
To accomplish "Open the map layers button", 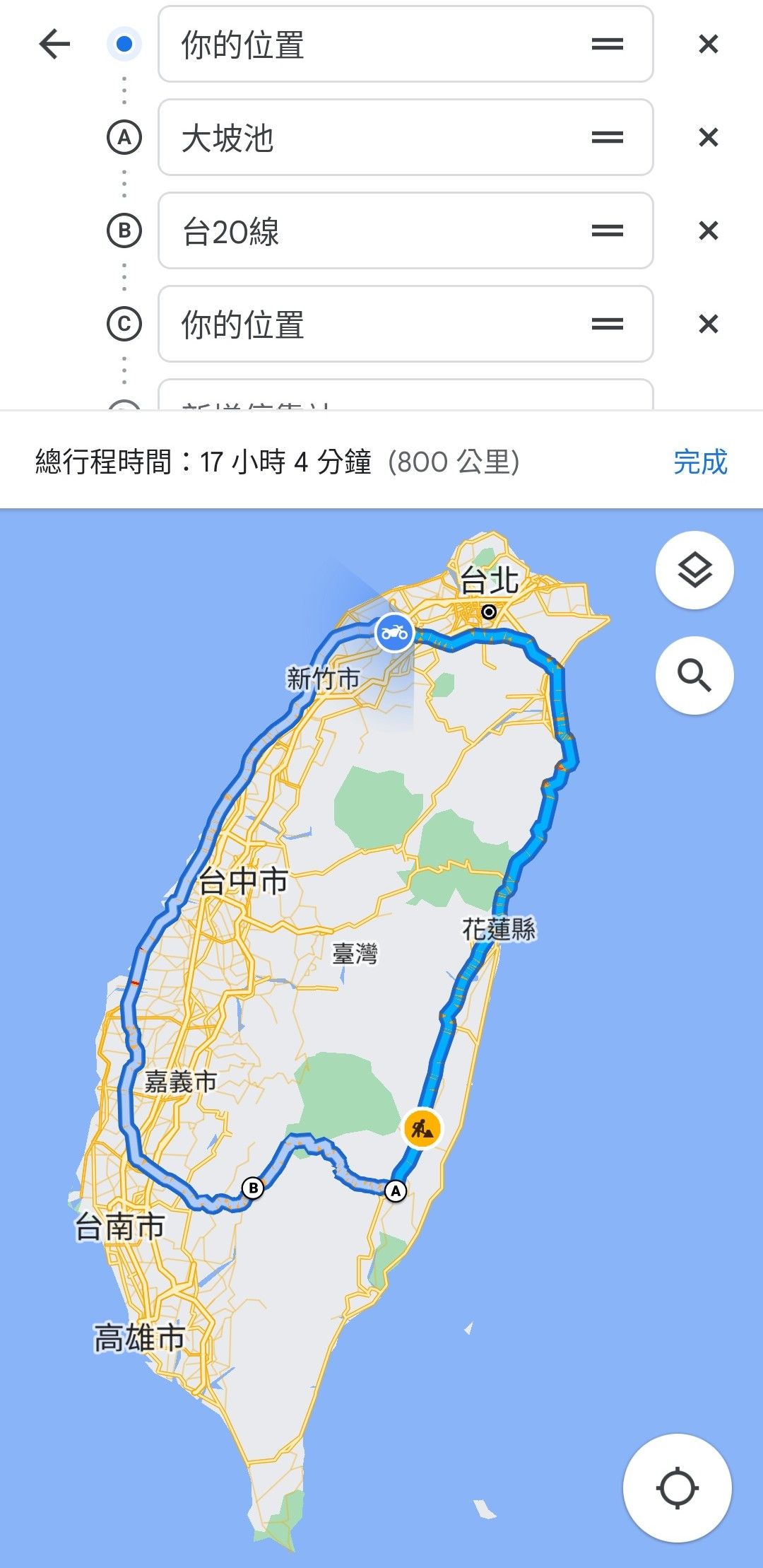I will pyautogui.click(x=694, y=570).
